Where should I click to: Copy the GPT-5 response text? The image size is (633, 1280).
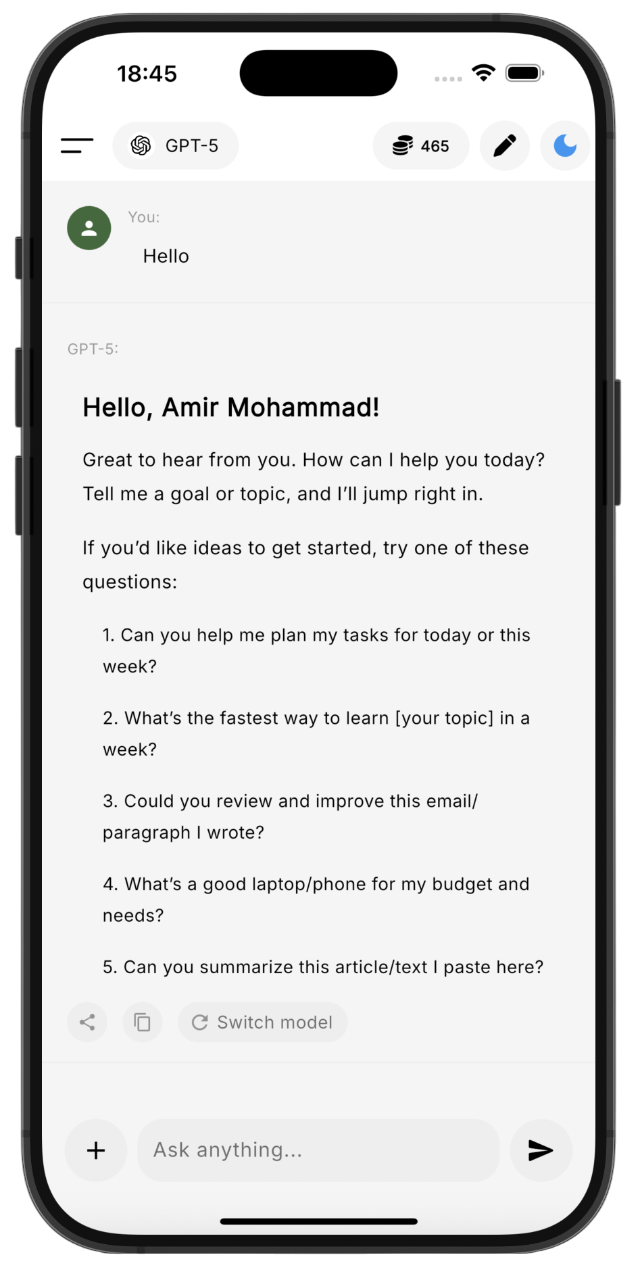pos(142,1022)
